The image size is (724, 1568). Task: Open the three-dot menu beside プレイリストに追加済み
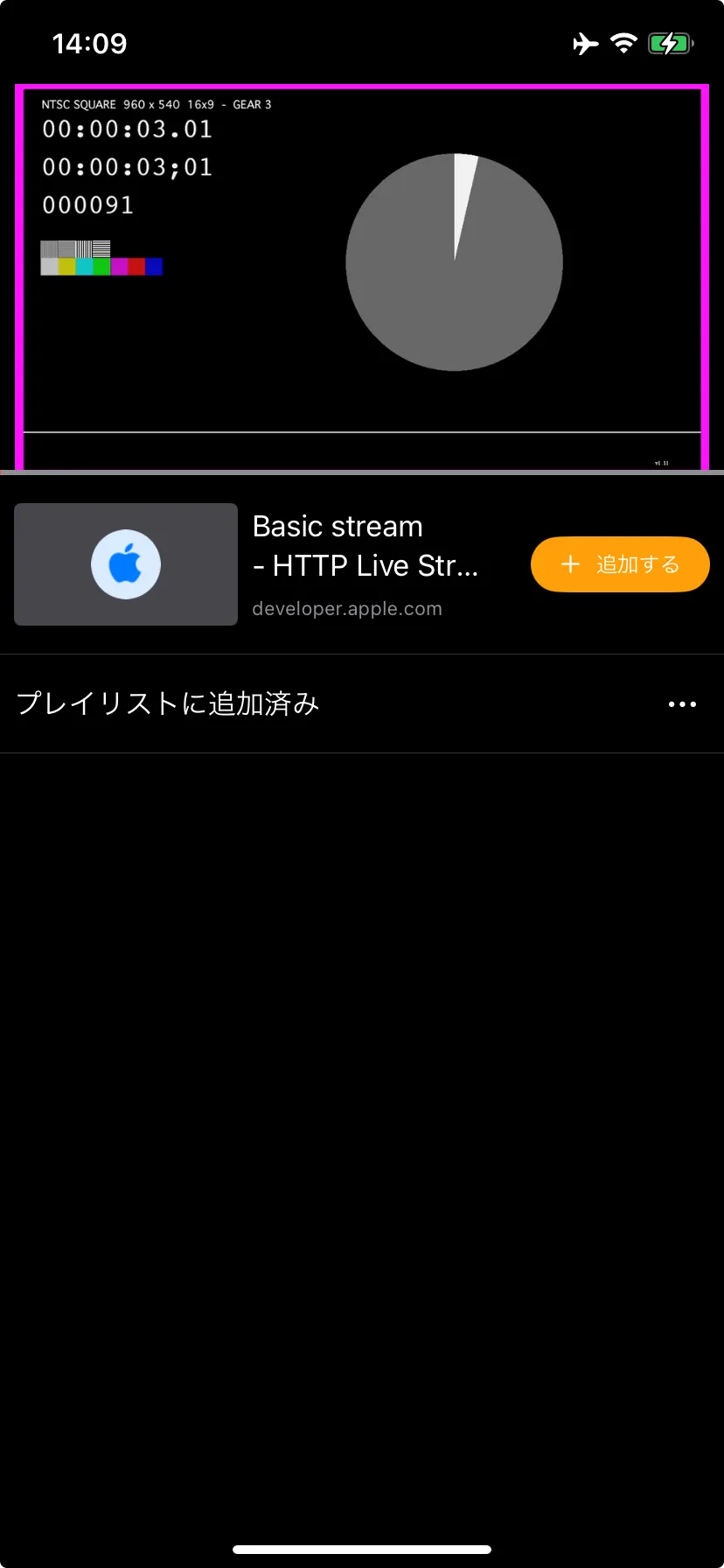(682, 704)
